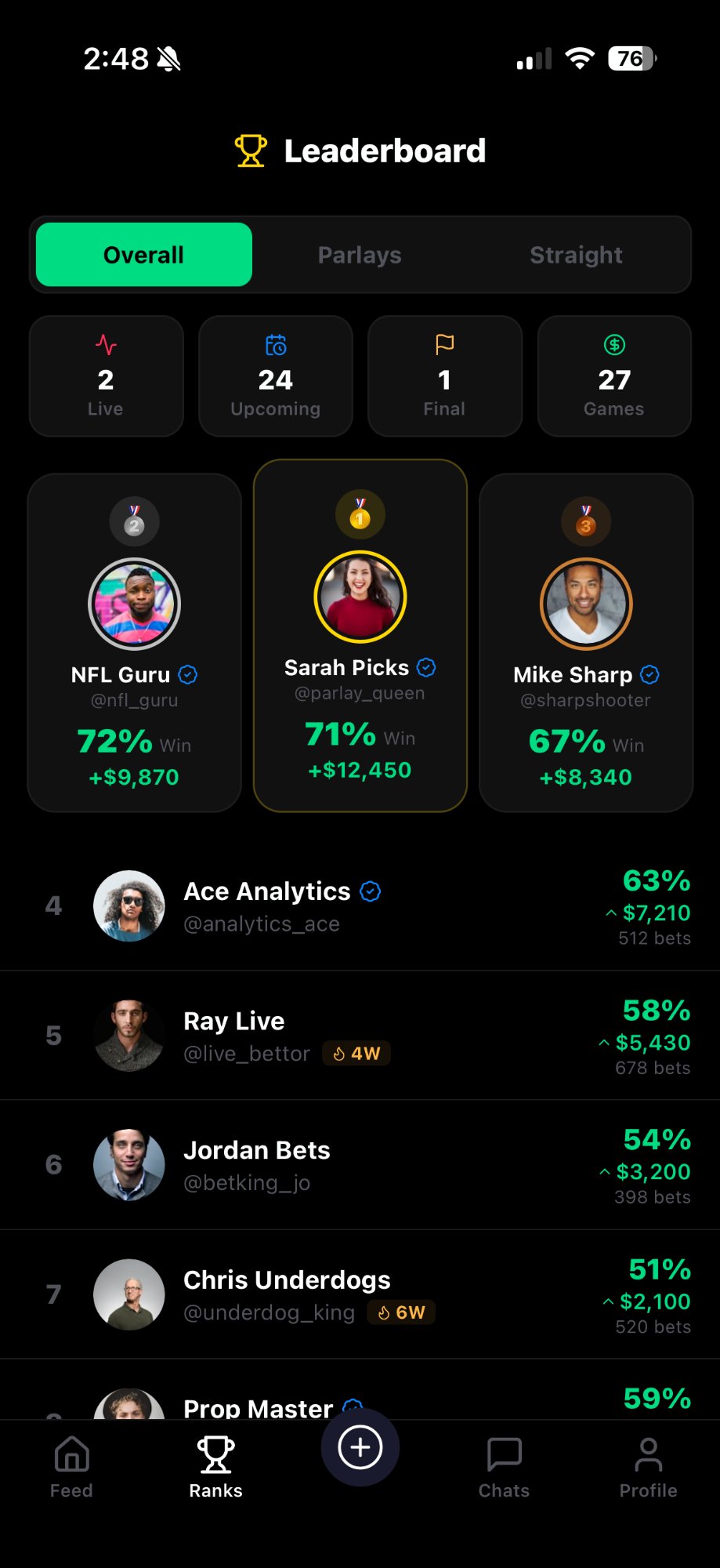Click the Games dollar icon
The width and height of the screenshot is (720, 1568).
pos(614,345)
